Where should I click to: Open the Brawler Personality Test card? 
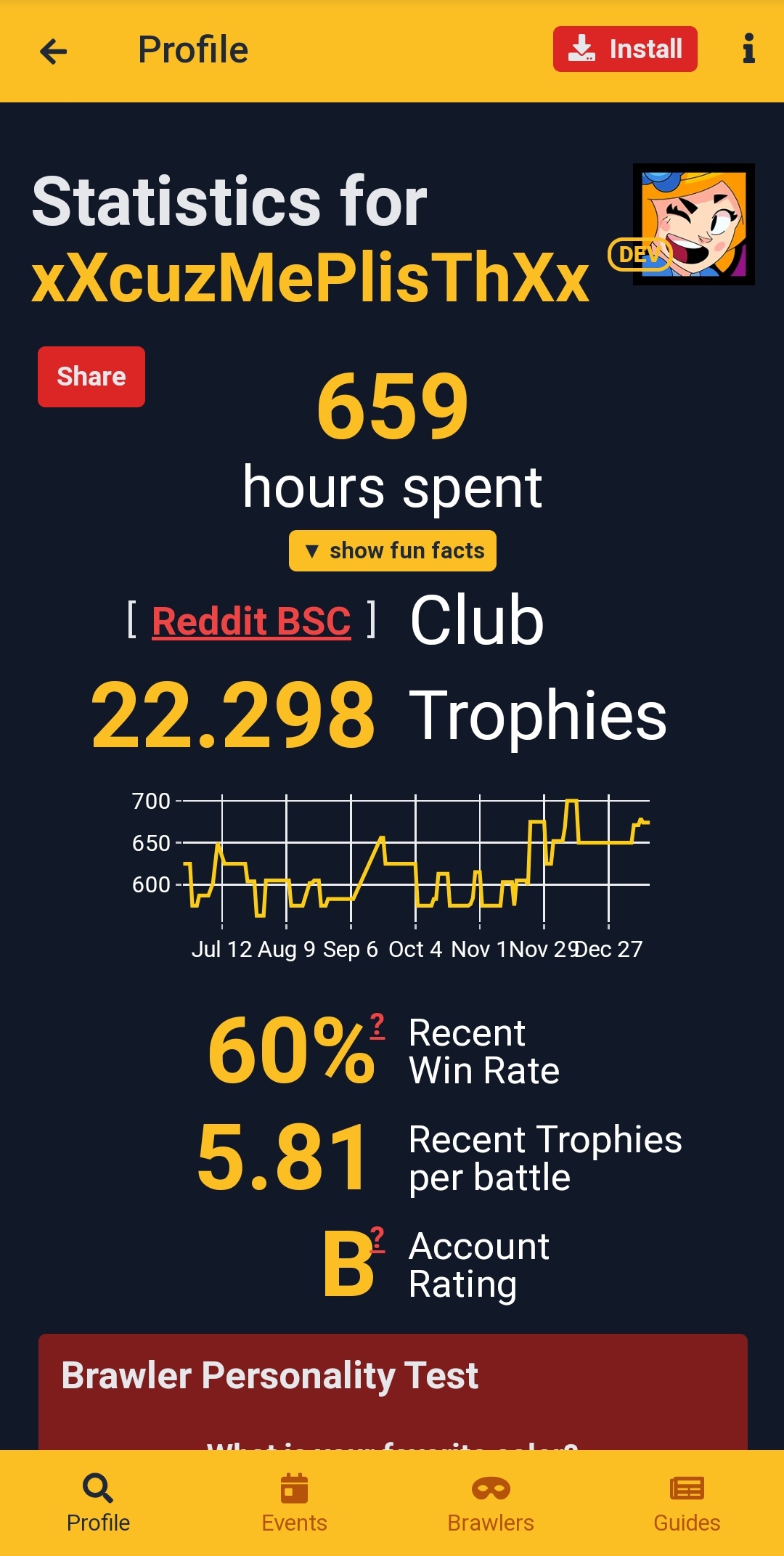[393, 1391]
